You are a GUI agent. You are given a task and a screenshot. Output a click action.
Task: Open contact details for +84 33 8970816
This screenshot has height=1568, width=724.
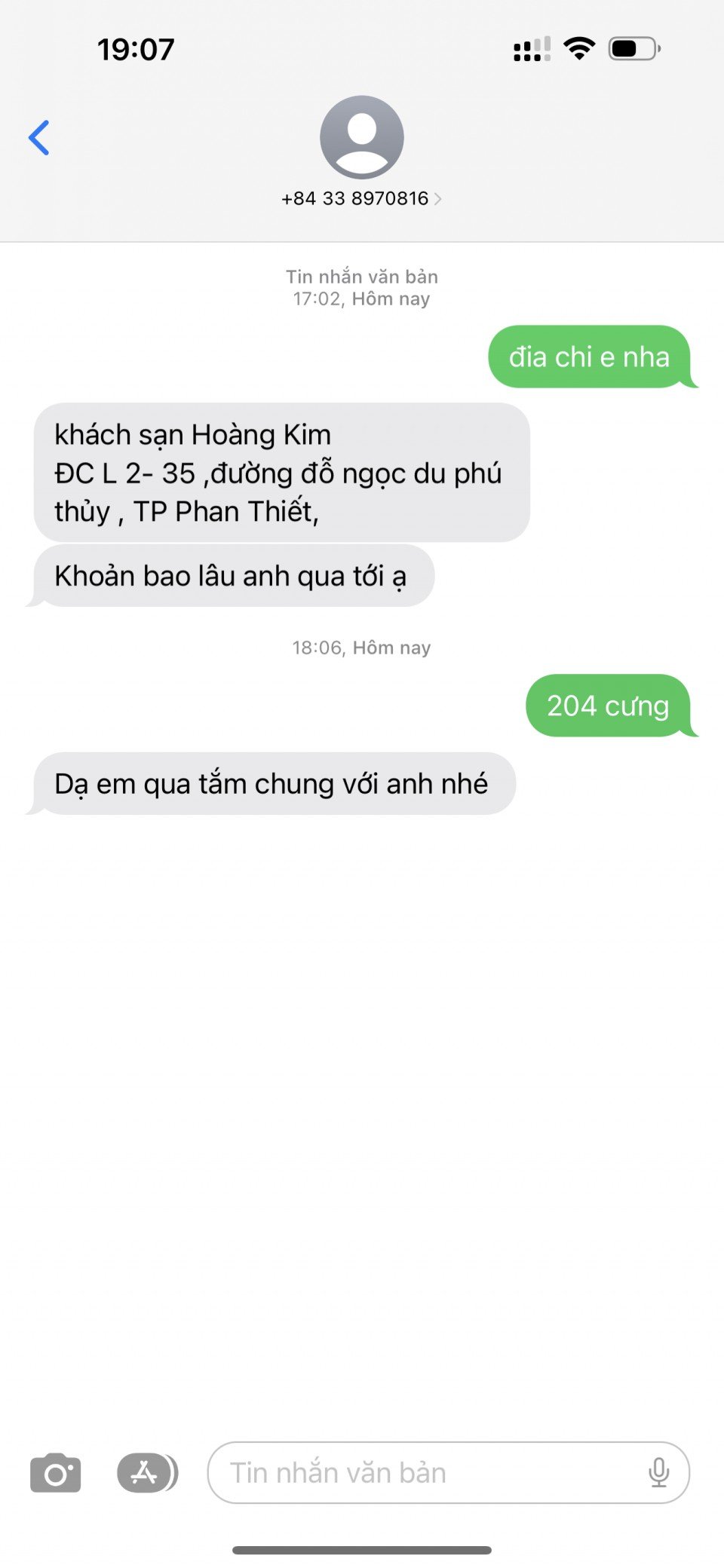coord(361,198)
